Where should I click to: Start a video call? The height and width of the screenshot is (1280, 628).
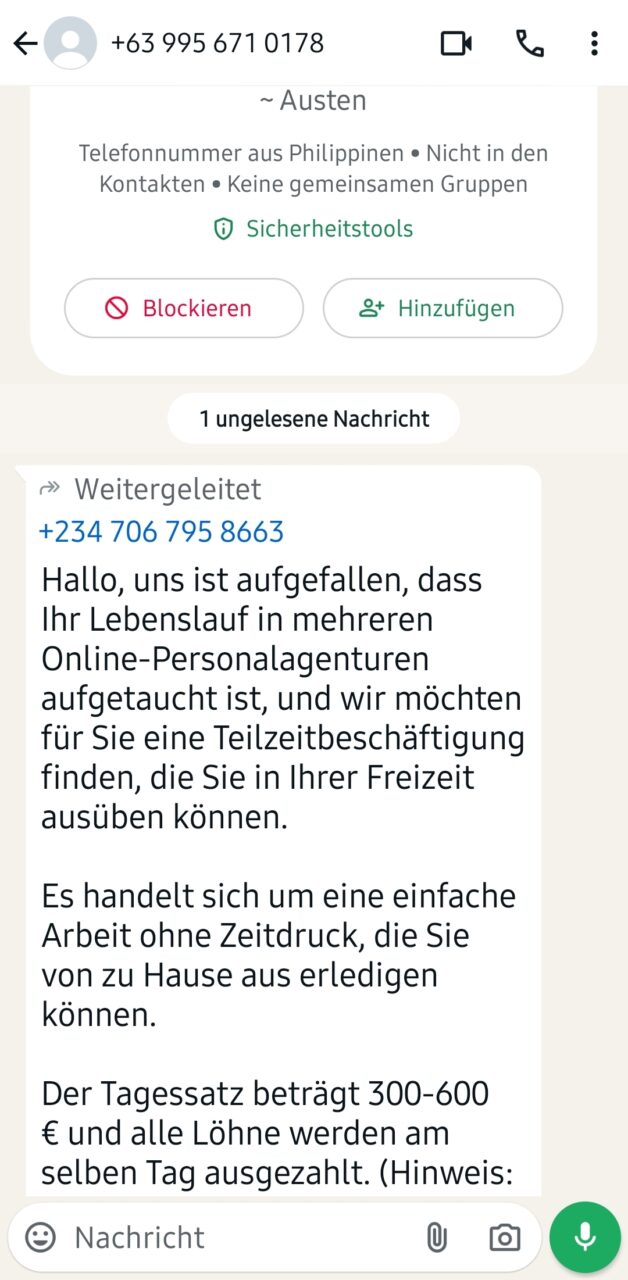point(456,43)
